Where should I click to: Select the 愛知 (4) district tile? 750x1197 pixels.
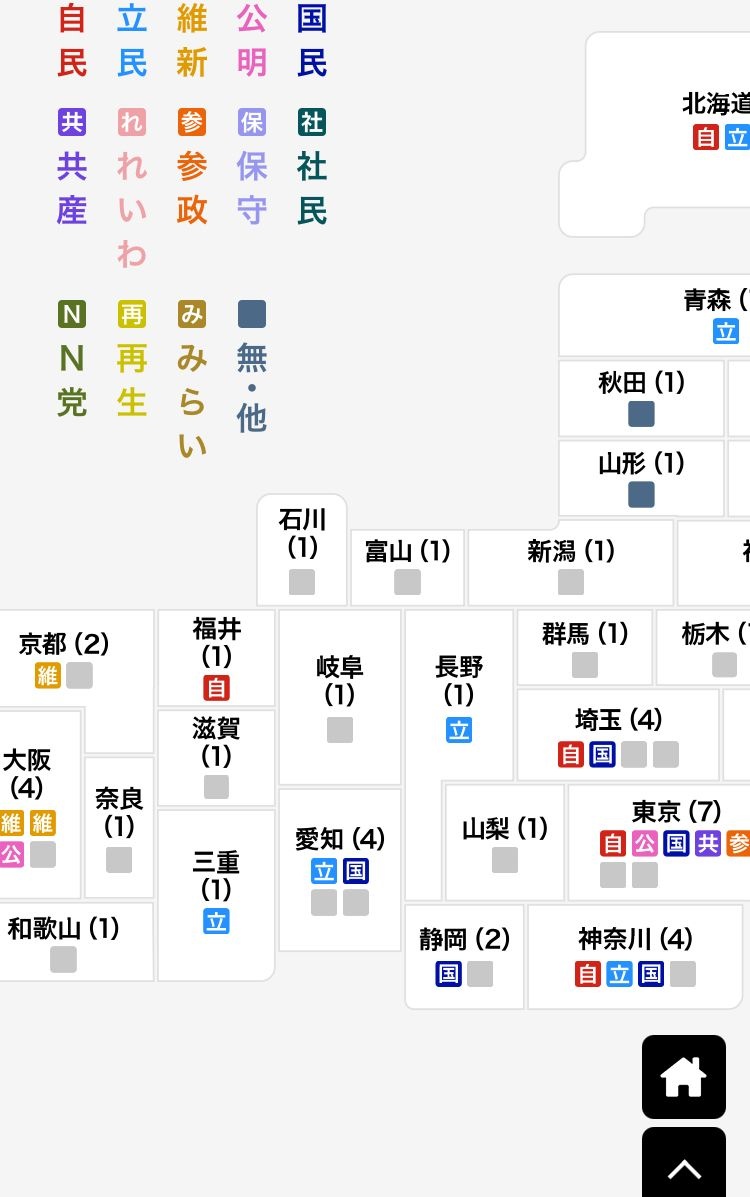pos(340,868)
